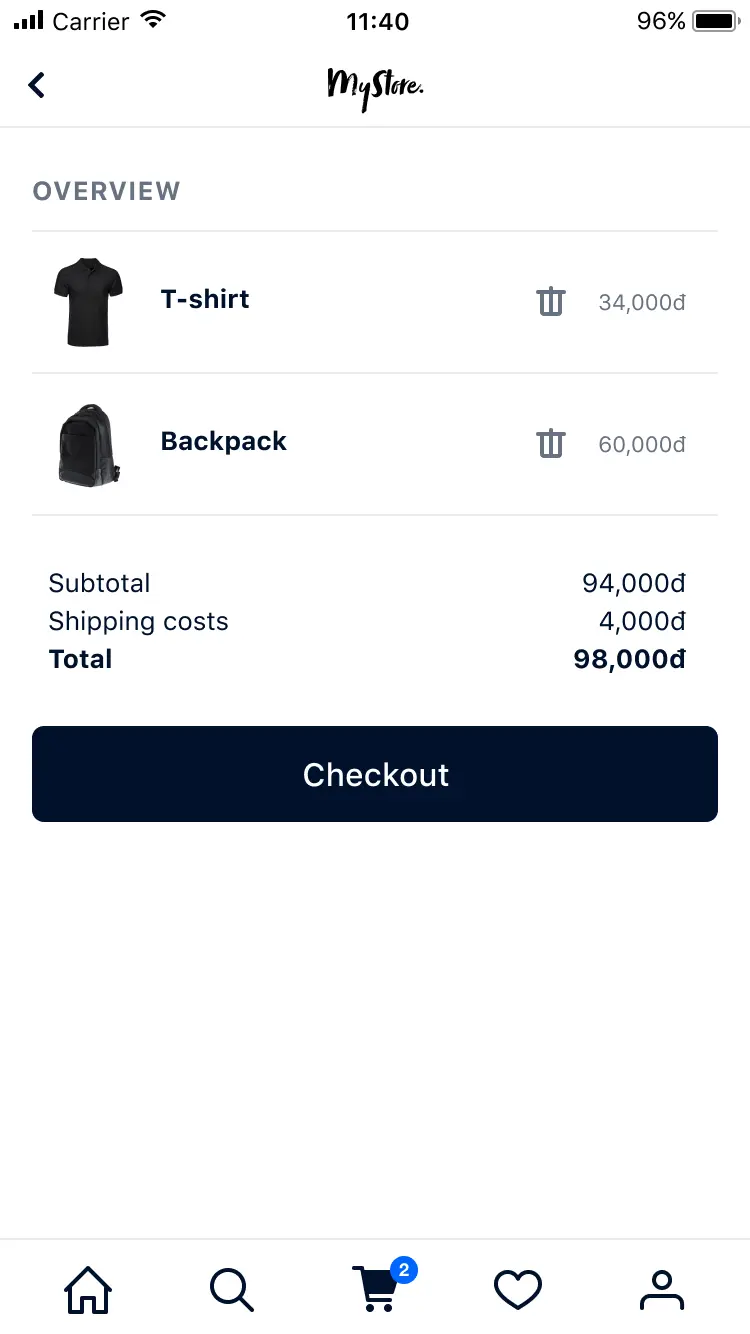Click the Total amount 98,000đ

pyautogui.click(x=629, y=658)
